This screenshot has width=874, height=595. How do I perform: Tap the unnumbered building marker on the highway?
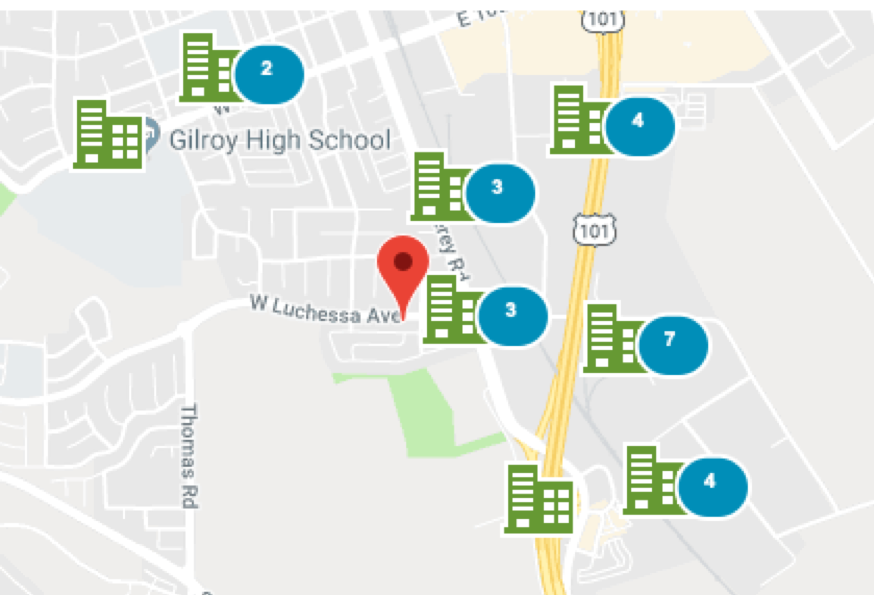coord(540,498)
